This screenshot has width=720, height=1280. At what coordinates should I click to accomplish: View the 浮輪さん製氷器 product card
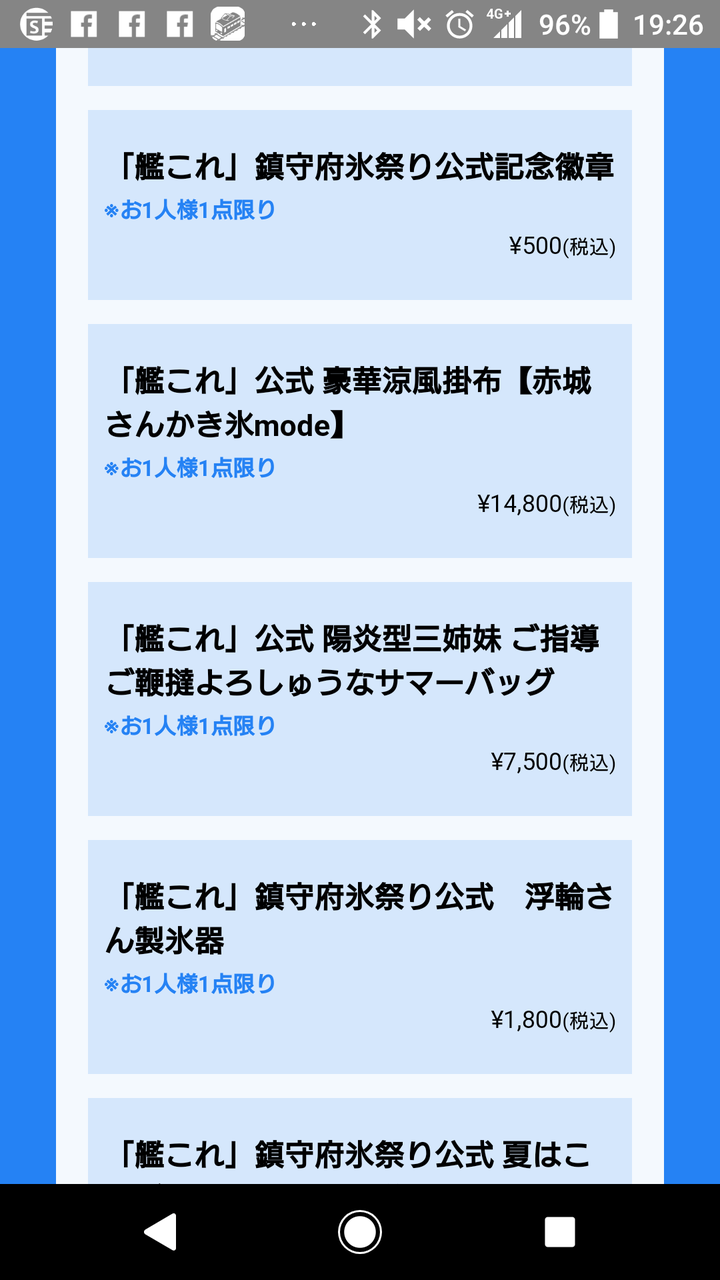(360, 957)
